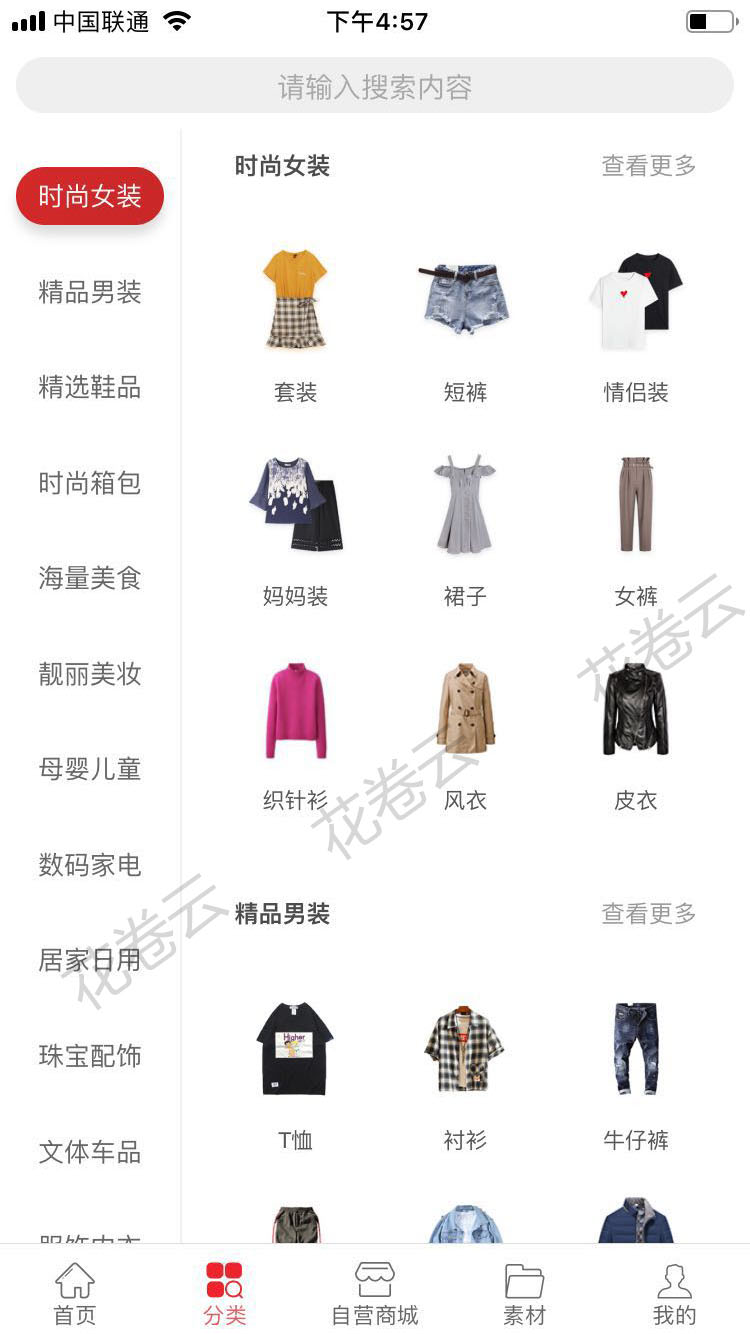Switch to the 自营商城 tab
The height and width of the screenshot is (1334, 750).
click(375, 1293)
